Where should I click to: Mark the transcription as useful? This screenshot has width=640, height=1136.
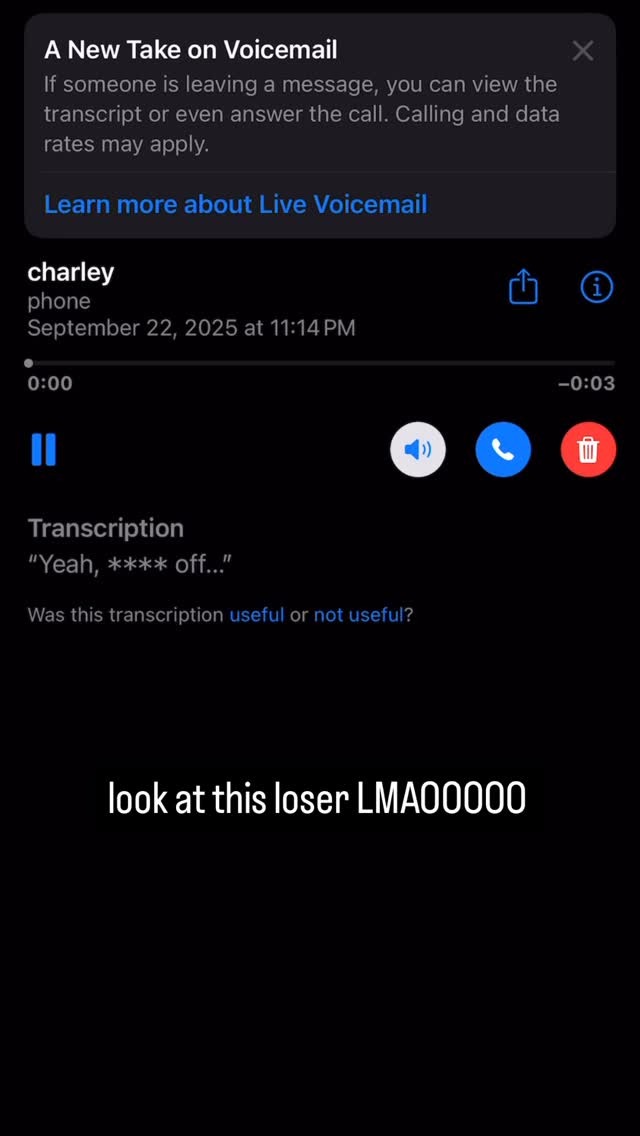[x=257, y=615]
